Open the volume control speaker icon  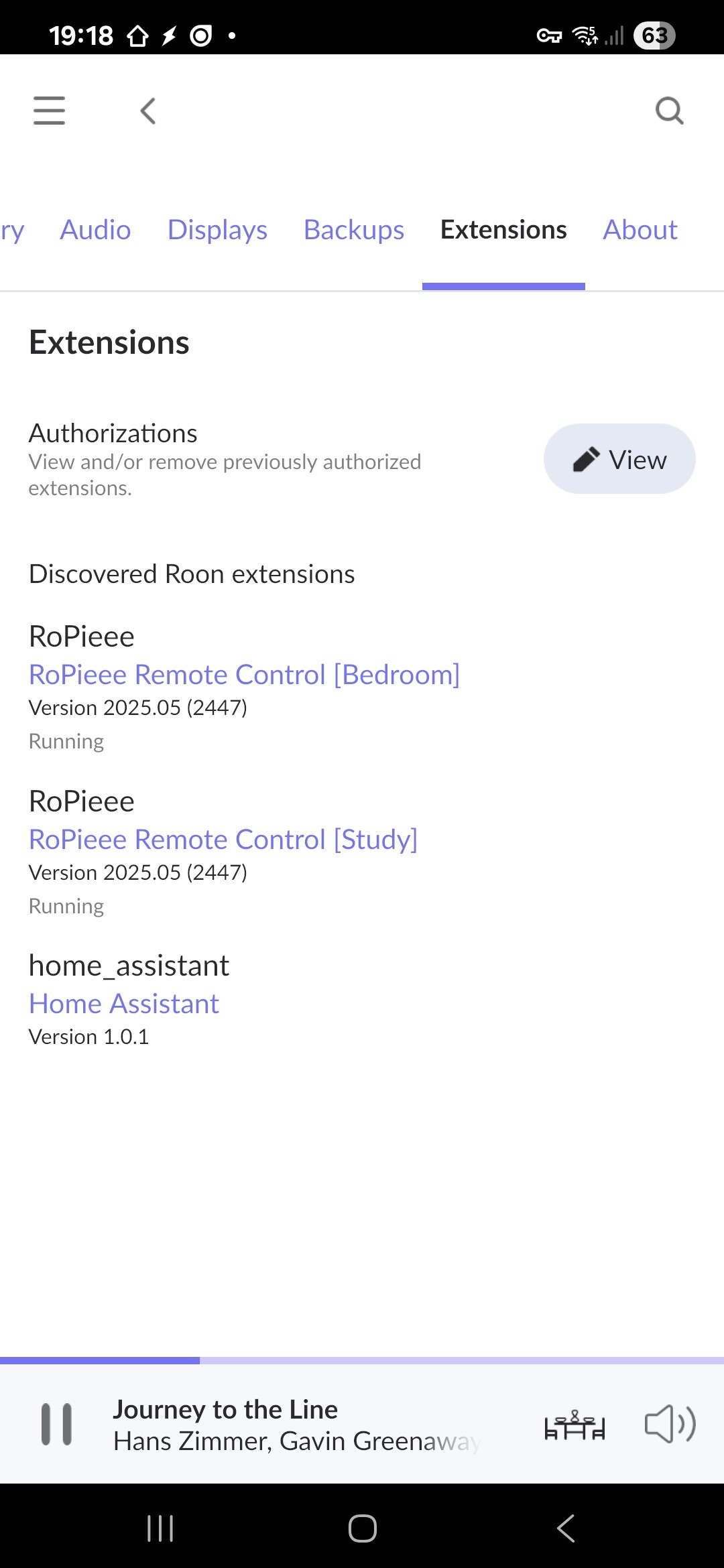pyautogui.click(x=670, y=1424)
